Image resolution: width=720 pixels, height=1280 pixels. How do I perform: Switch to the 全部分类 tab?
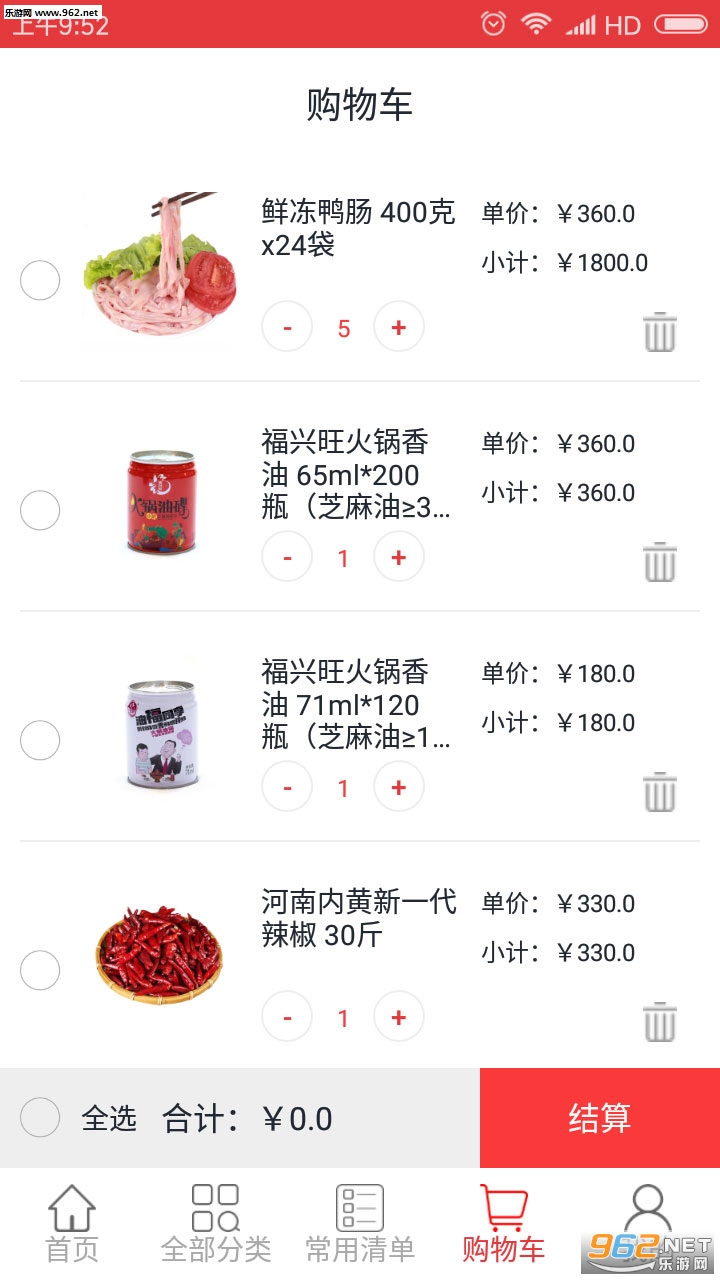click(216, 1224)
